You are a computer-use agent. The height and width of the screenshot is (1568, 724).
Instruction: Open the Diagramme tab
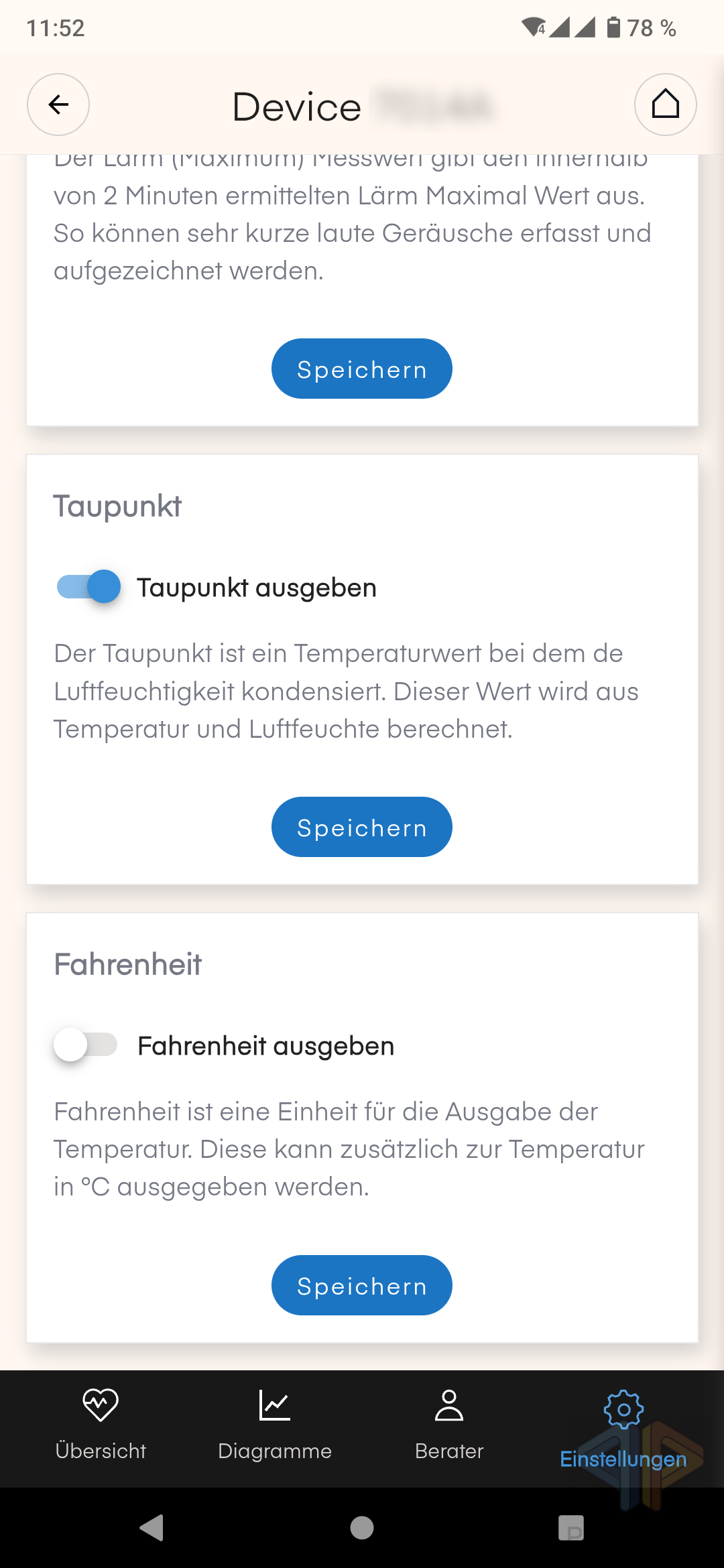click(275, 1425)
